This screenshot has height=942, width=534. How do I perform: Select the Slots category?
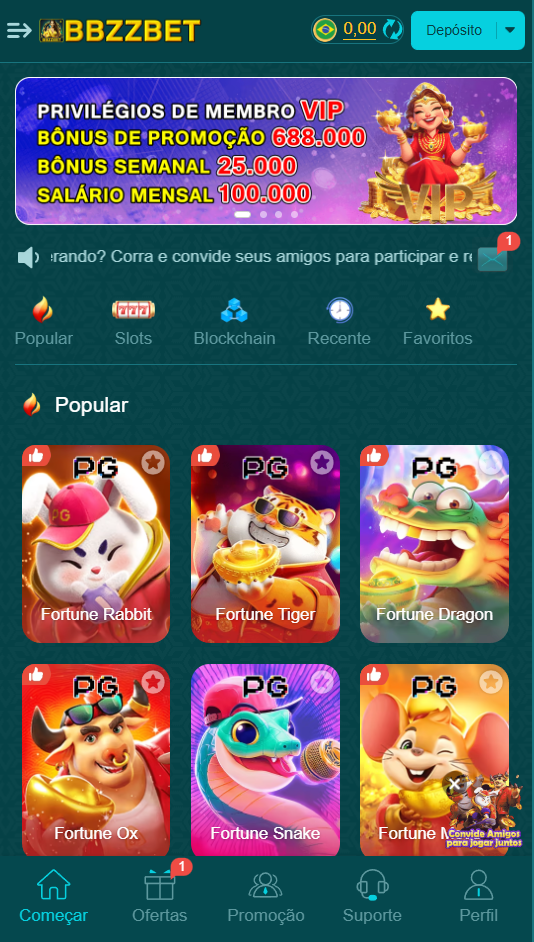133,323
